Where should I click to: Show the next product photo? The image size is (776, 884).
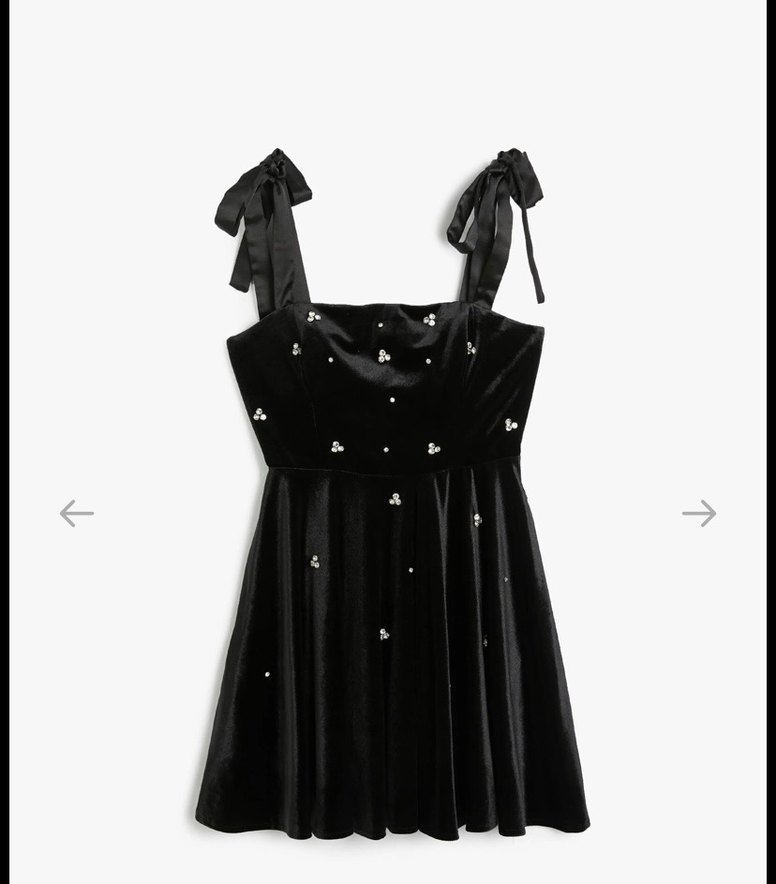pos(699,513)
